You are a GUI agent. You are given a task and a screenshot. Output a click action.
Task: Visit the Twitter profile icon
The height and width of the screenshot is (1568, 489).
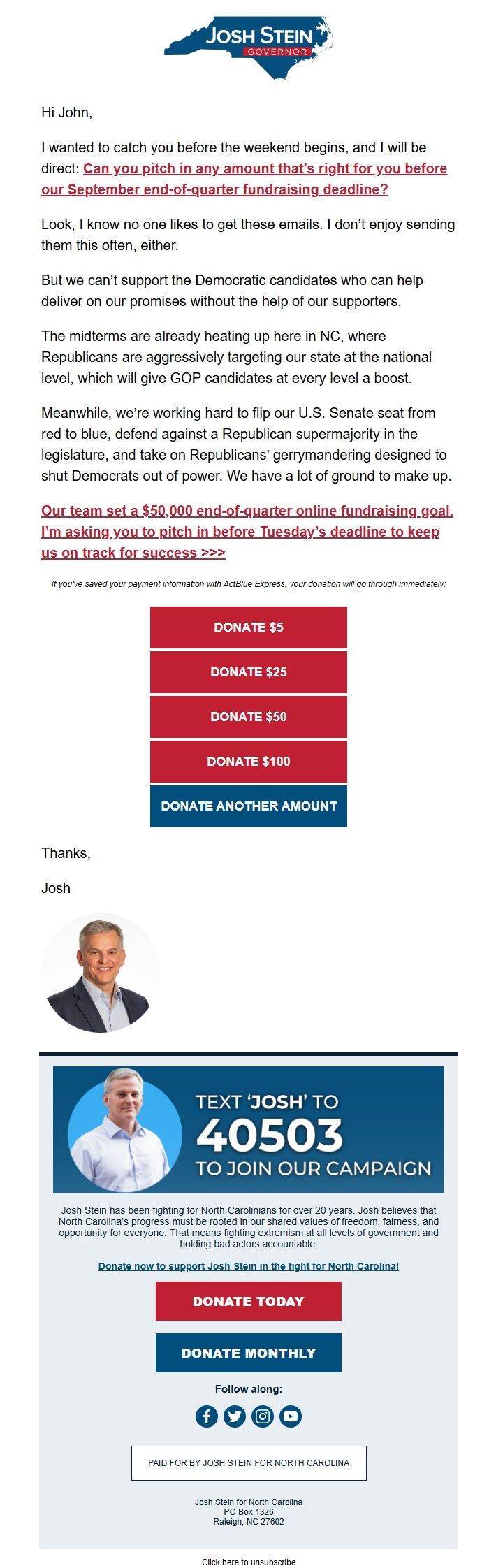(235, 1416)
